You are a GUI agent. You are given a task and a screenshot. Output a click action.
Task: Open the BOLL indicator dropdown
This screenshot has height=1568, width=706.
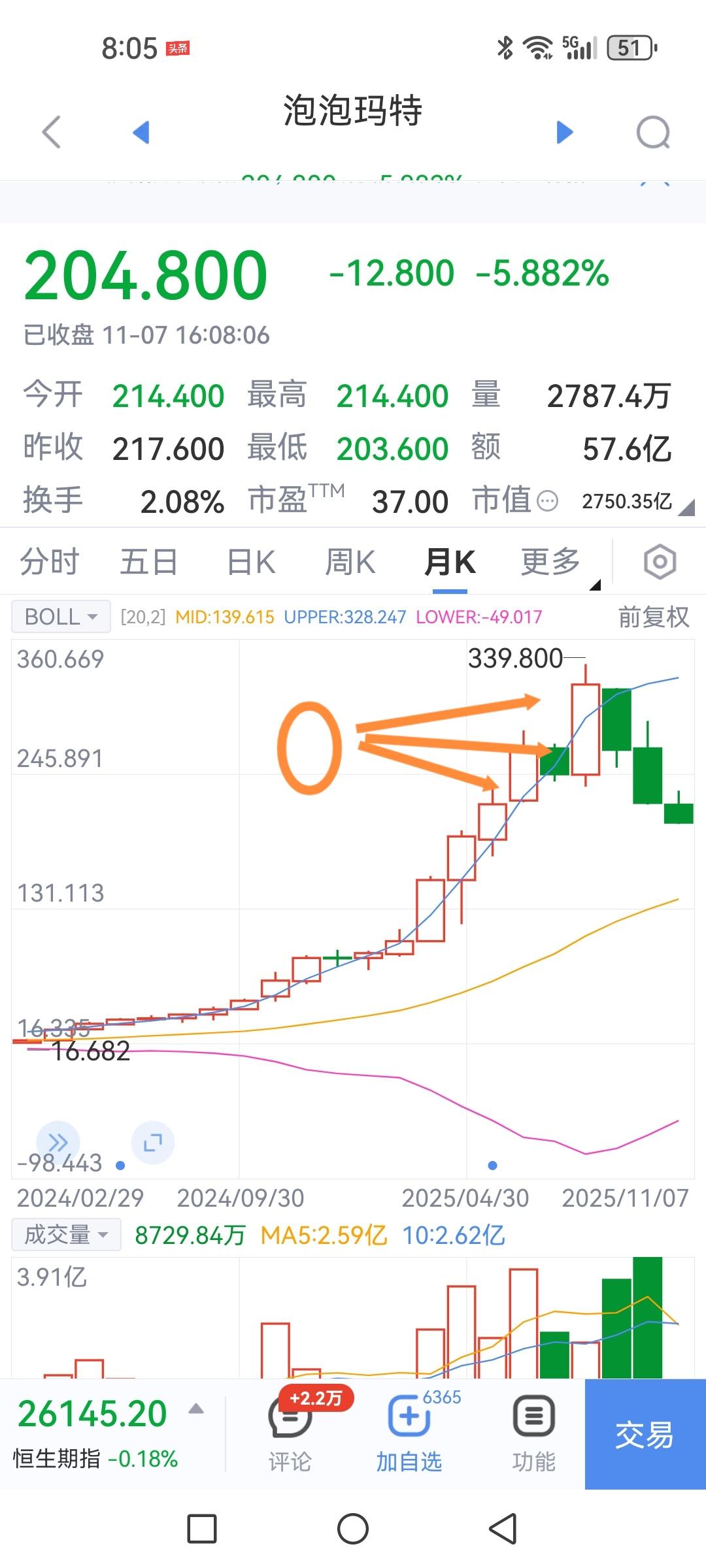[x=59, y=616]
